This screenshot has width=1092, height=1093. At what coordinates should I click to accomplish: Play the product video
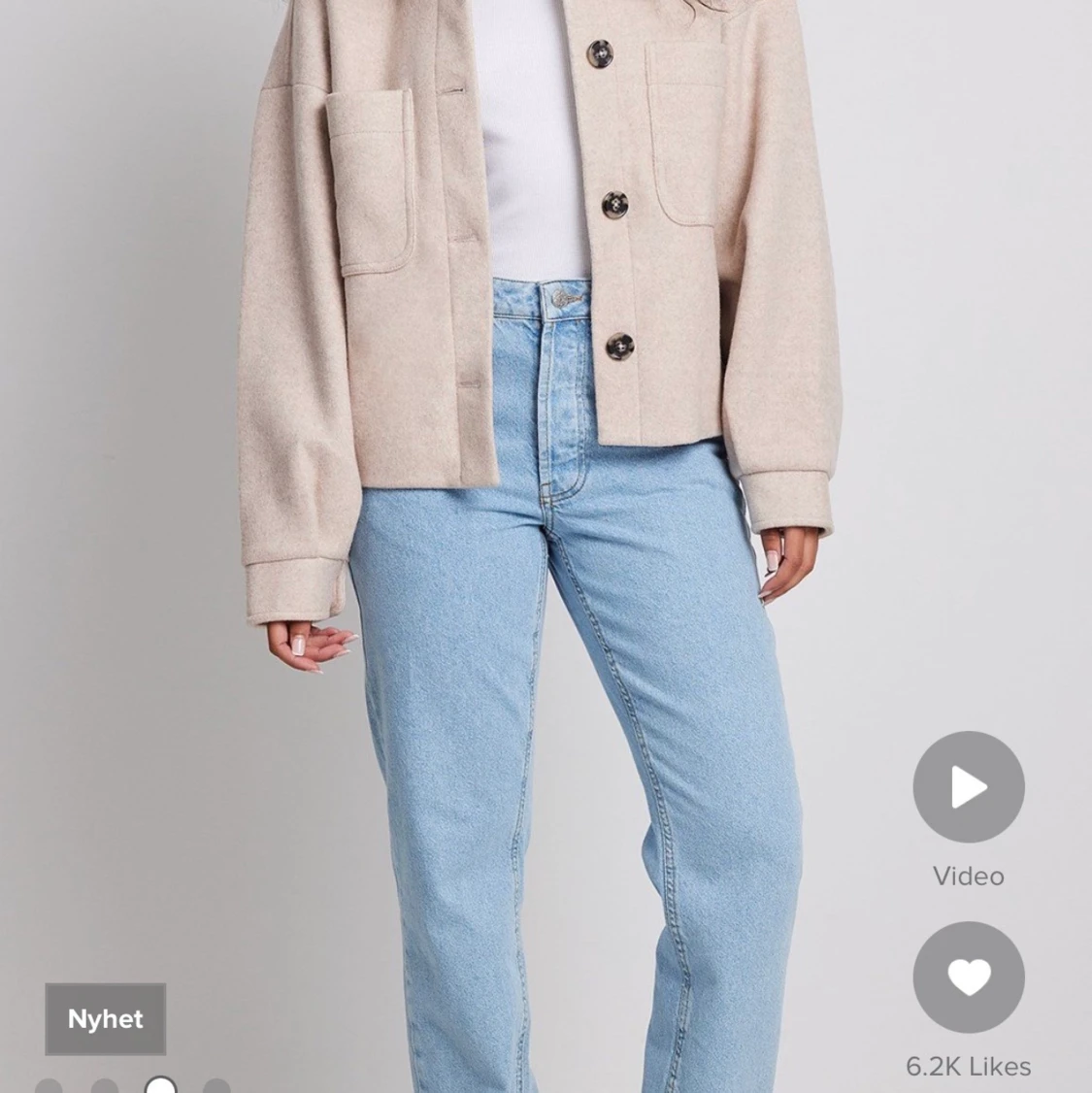(x=968, y=787)
